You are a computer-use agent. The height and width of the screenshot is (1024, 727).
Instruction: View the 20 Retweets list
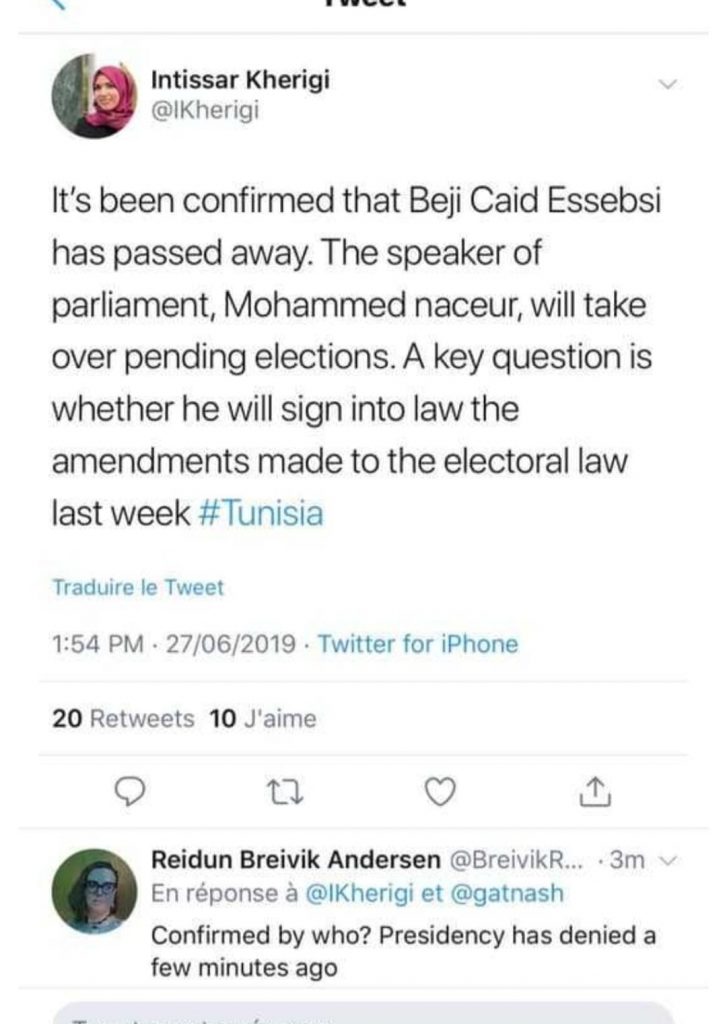[122, 719]
